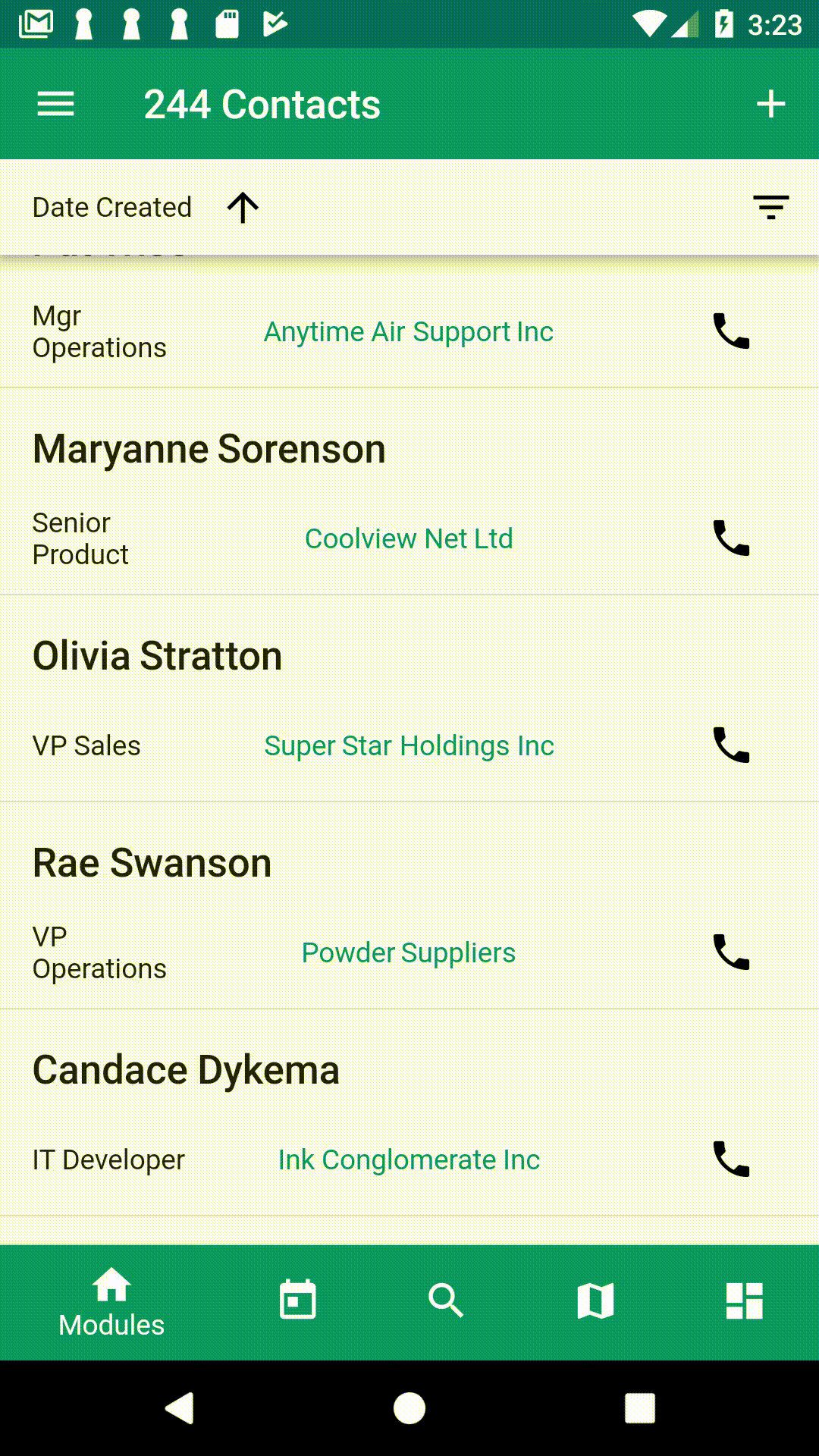Open Coolview Net Ltd account
819x1456 pixels.
pos(409,539)
